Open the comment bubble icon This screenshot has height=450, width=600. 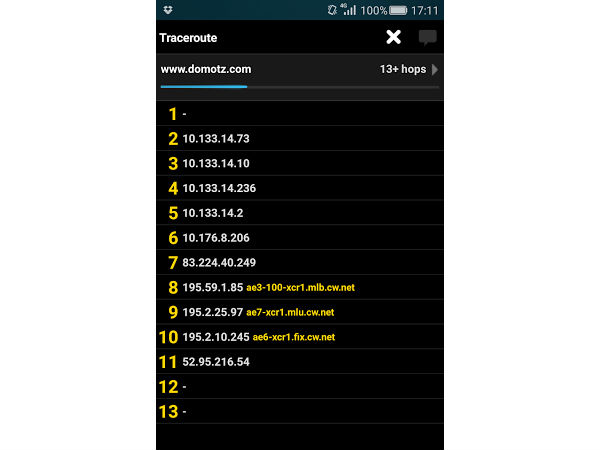(428, 38)
